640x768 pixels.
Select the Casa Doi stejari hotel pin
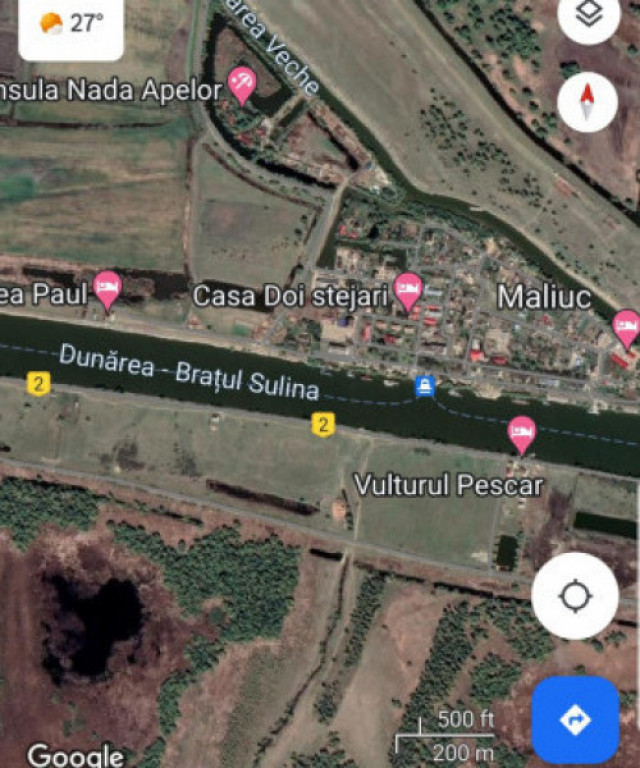[408, 290]
